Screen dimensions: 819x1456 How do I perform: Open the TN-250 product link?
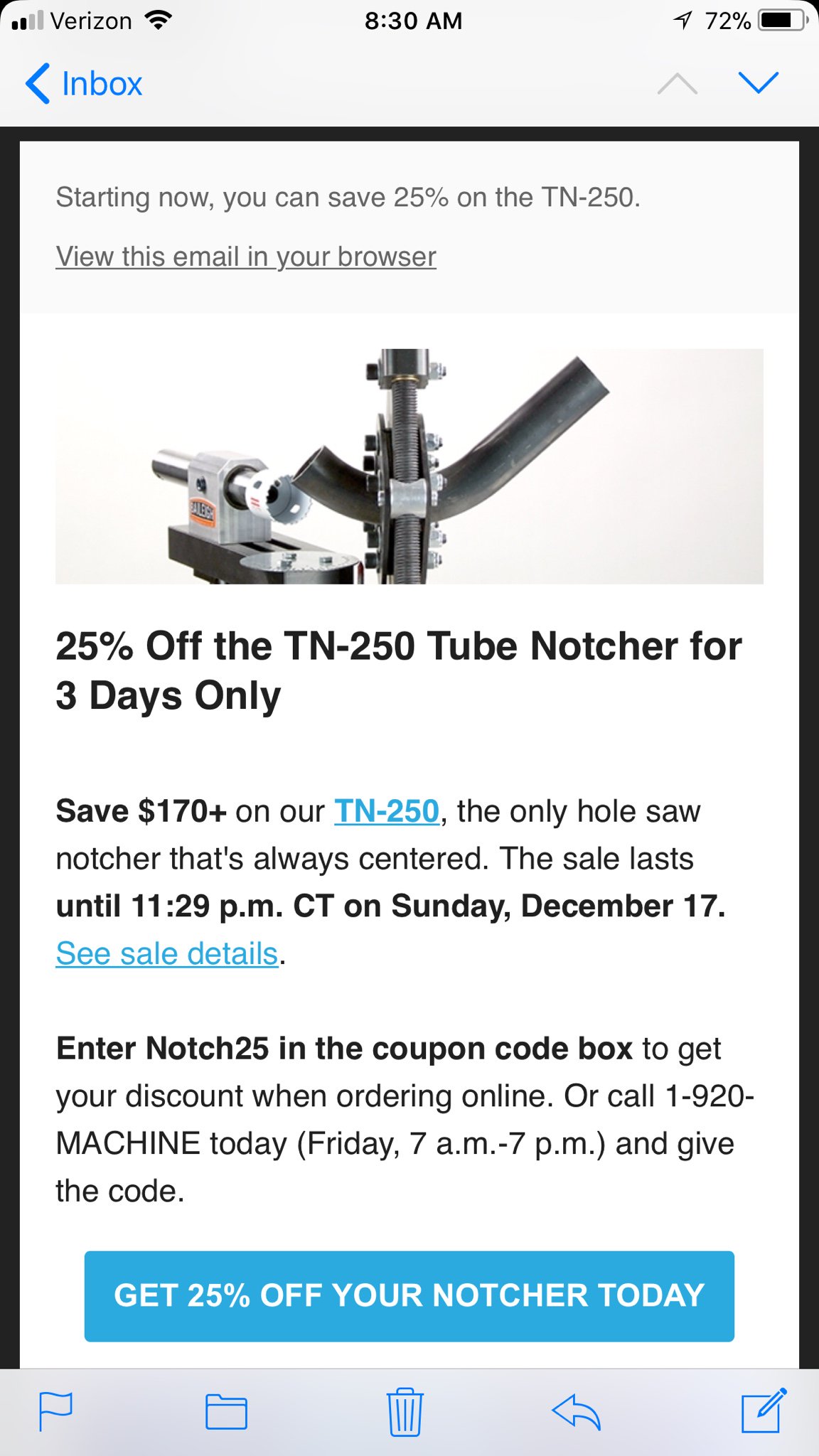(x=387, y=811)
